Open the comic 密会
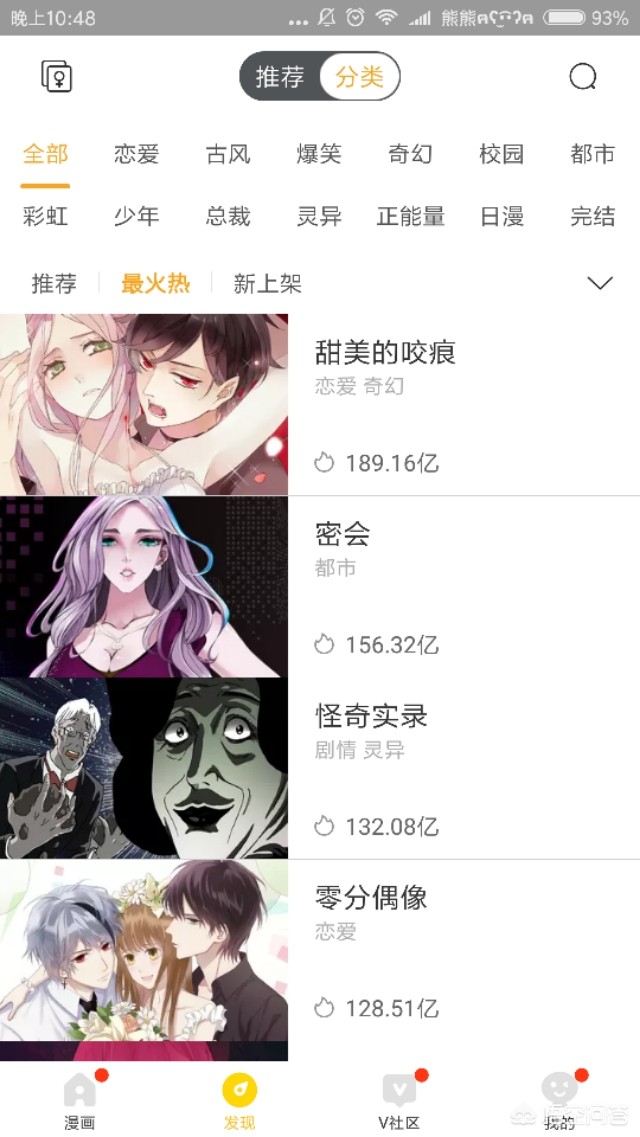This screenshot has width=640, height=1137. pyautogui.click(x=343, y=534)
